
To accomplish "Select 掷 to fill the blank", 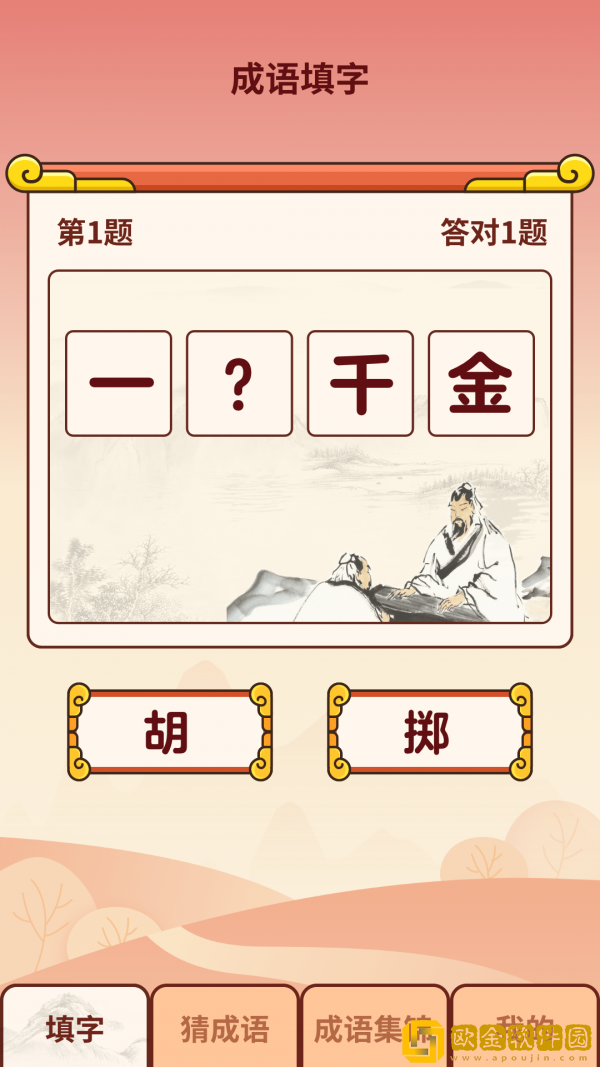I will coord(429,733).
